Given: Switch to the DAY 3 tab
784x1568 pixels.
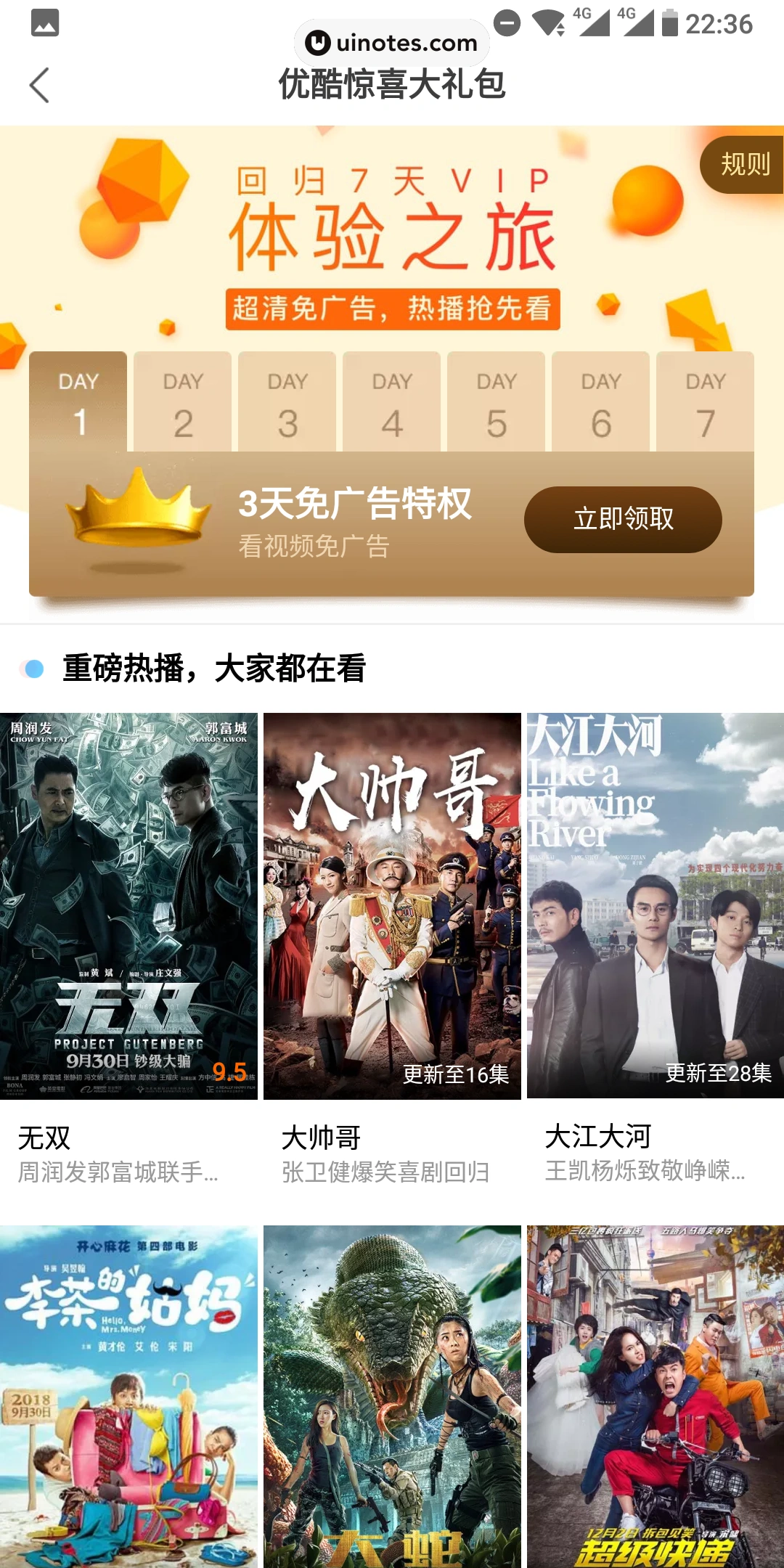Looking at the screenshot, I should 287,402.
